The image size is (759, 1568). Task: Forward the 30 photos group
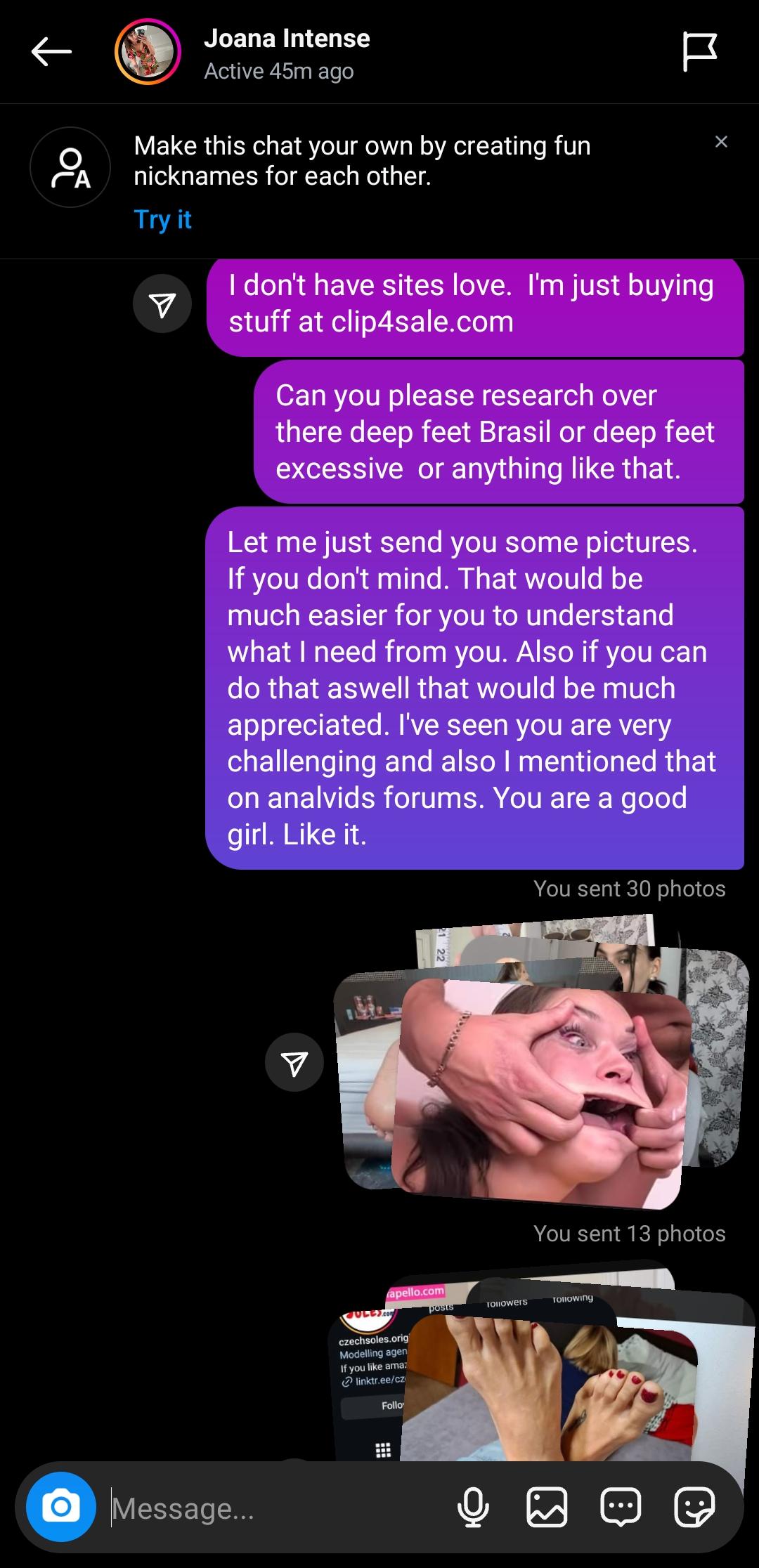tap(294, 1062)
